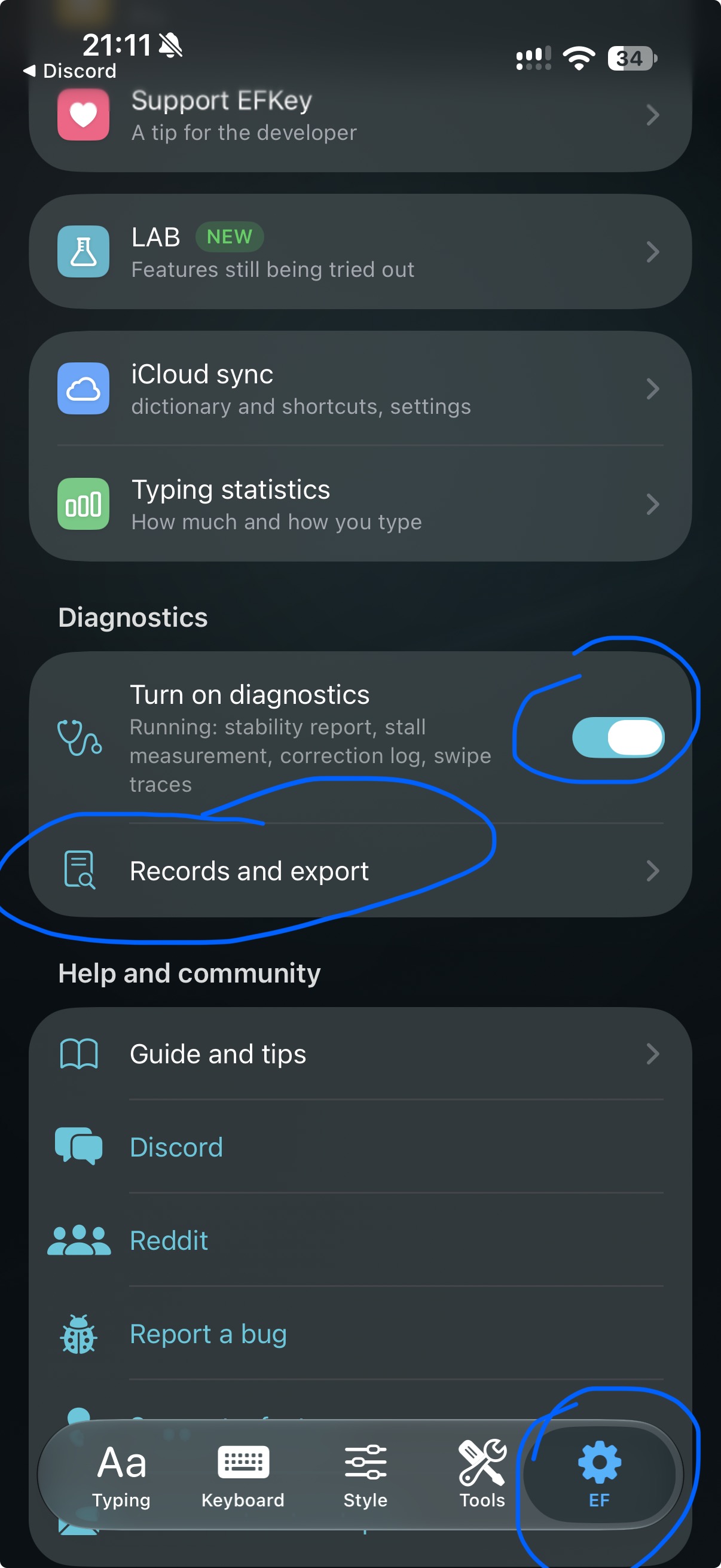Open Support EFKey tip row
This screenshot has height=1568, width=721.
pos(360,115)
